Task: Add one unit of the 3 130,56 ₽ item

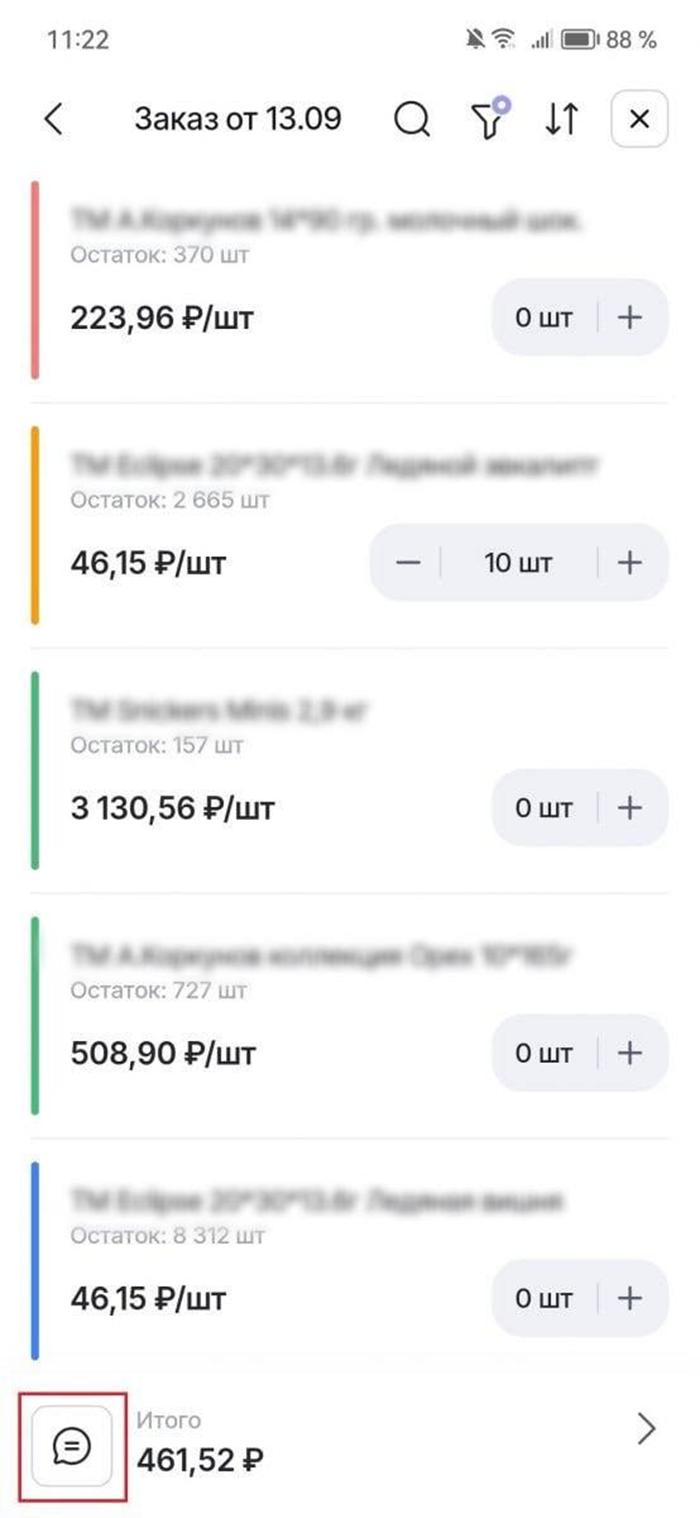Action: (x=629, y=808)
